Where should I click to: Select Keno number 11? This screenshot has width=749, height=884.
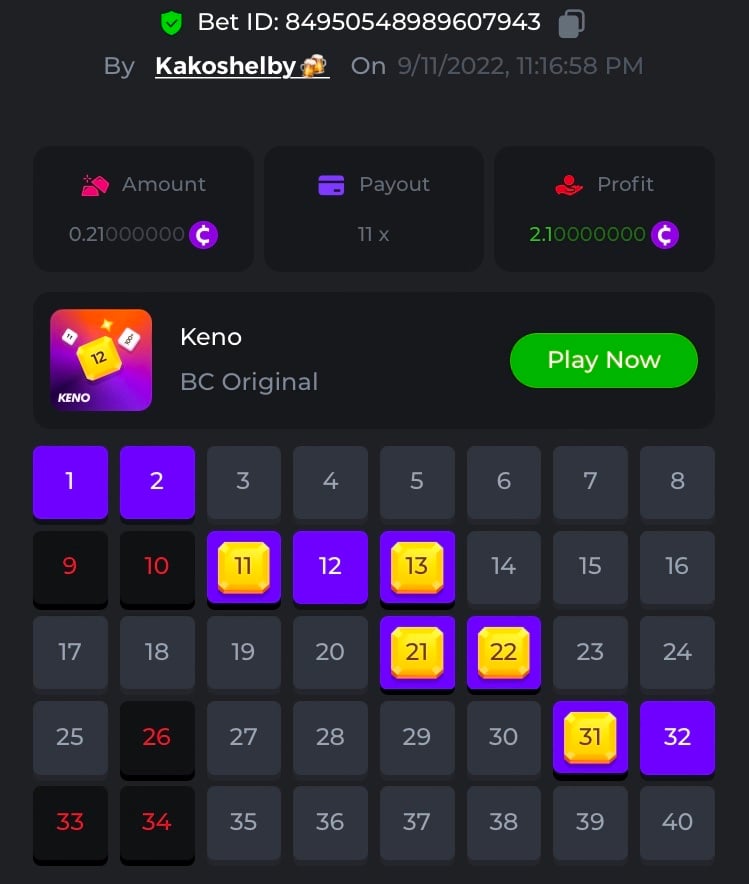pyautogui.click(x=243, y=566)
